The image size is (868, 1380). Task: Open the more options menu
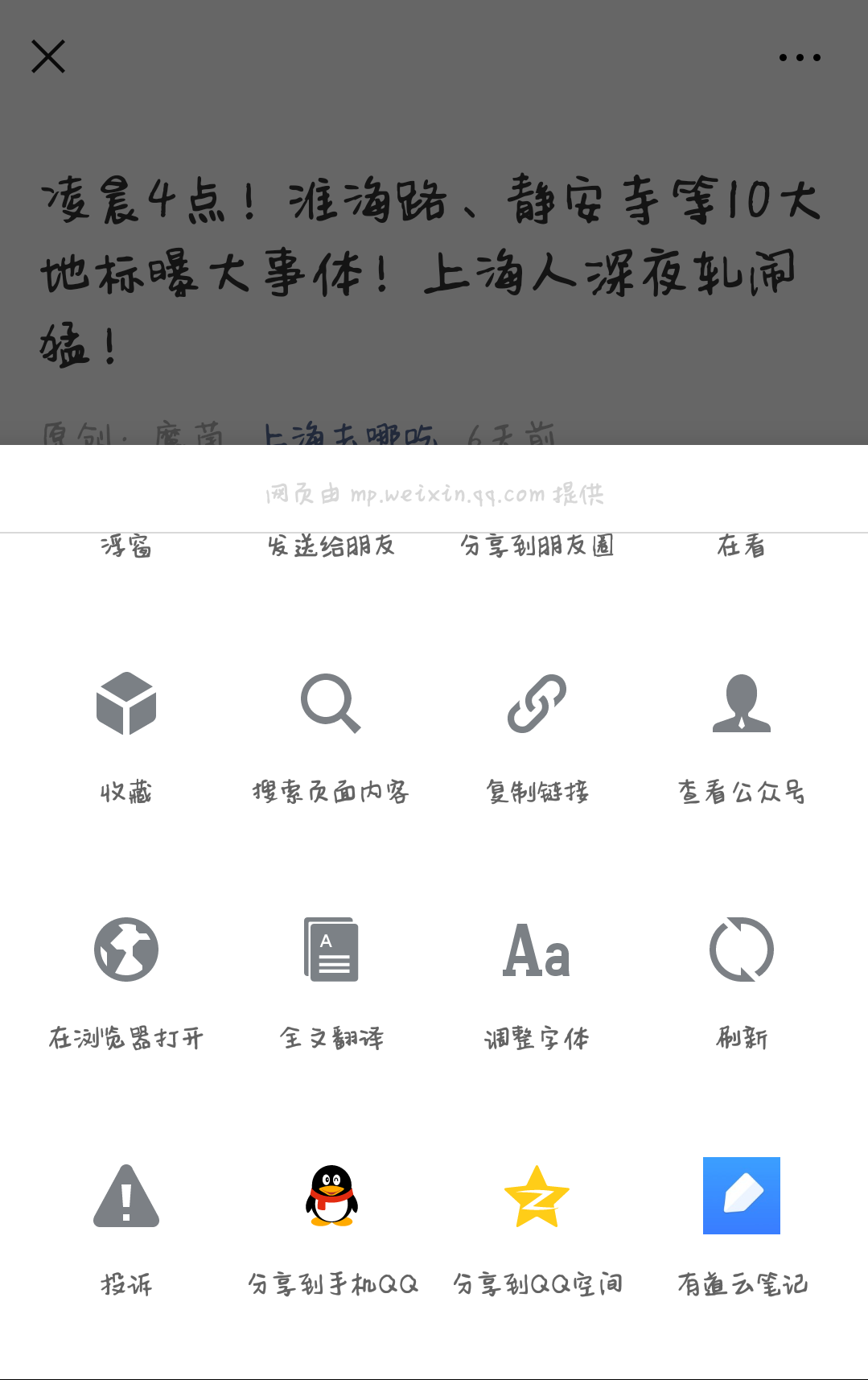[x=800, y=56]
